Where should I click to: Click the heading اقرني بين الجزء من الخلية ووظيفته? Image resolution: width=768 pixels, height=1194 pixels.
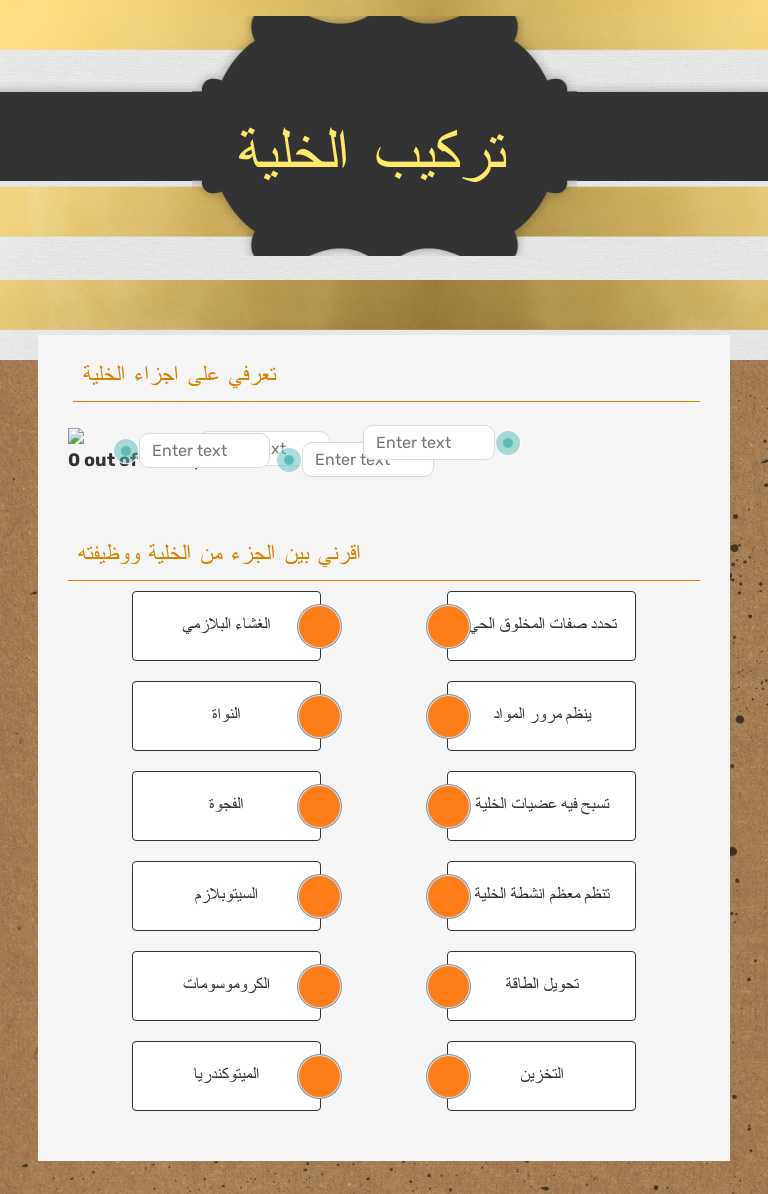tap(217, 553)
